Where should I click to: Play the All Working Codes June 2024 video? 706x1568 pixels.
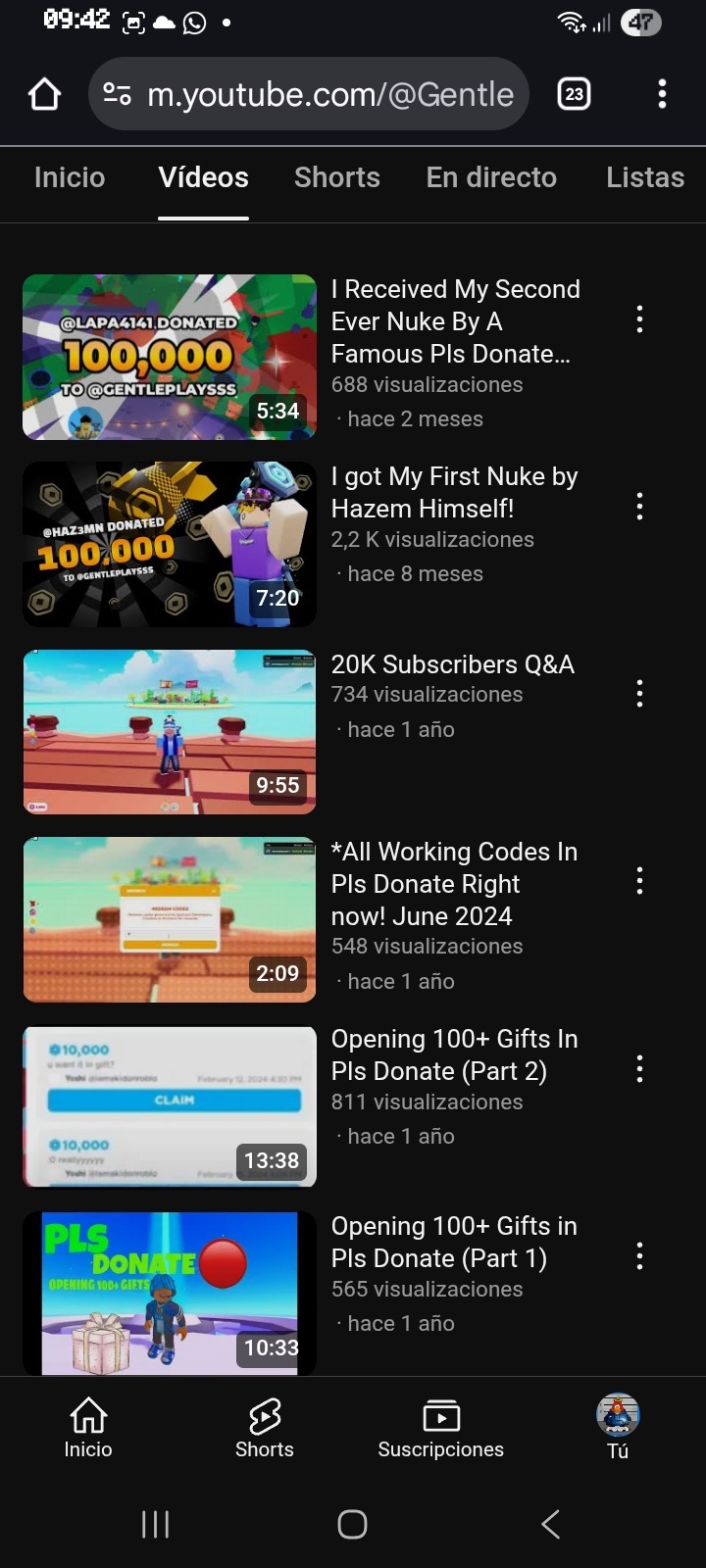[170, 919]
